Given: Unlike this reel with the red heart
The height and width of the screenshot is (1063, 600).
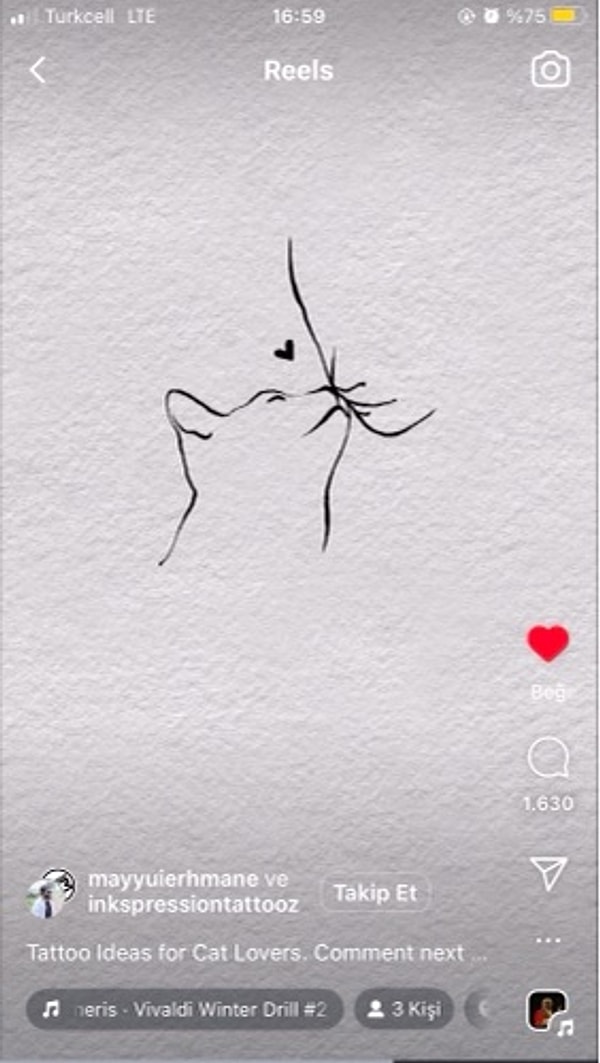Looking at the screenshot, I should [548, 643].
